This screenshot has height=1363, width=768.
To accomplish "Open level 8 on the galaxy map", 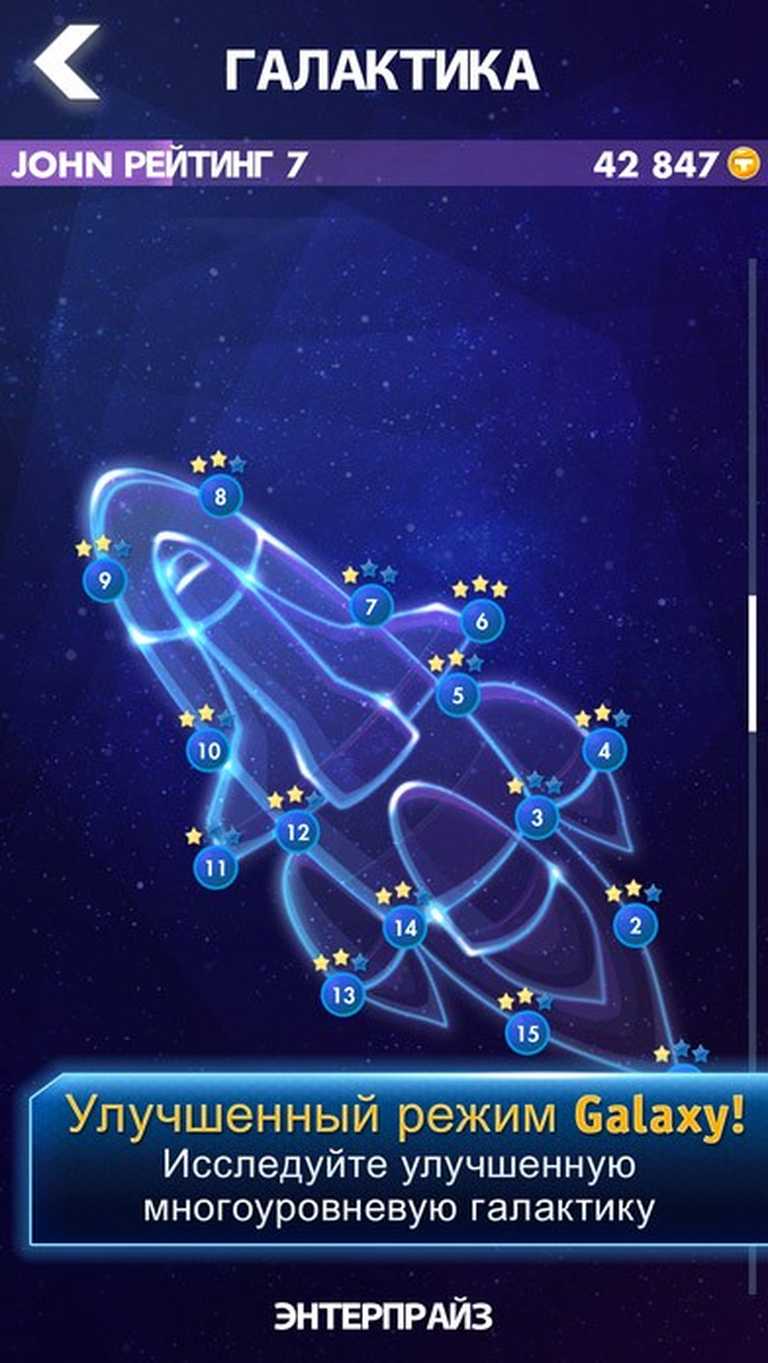I will tap(220, 496).
